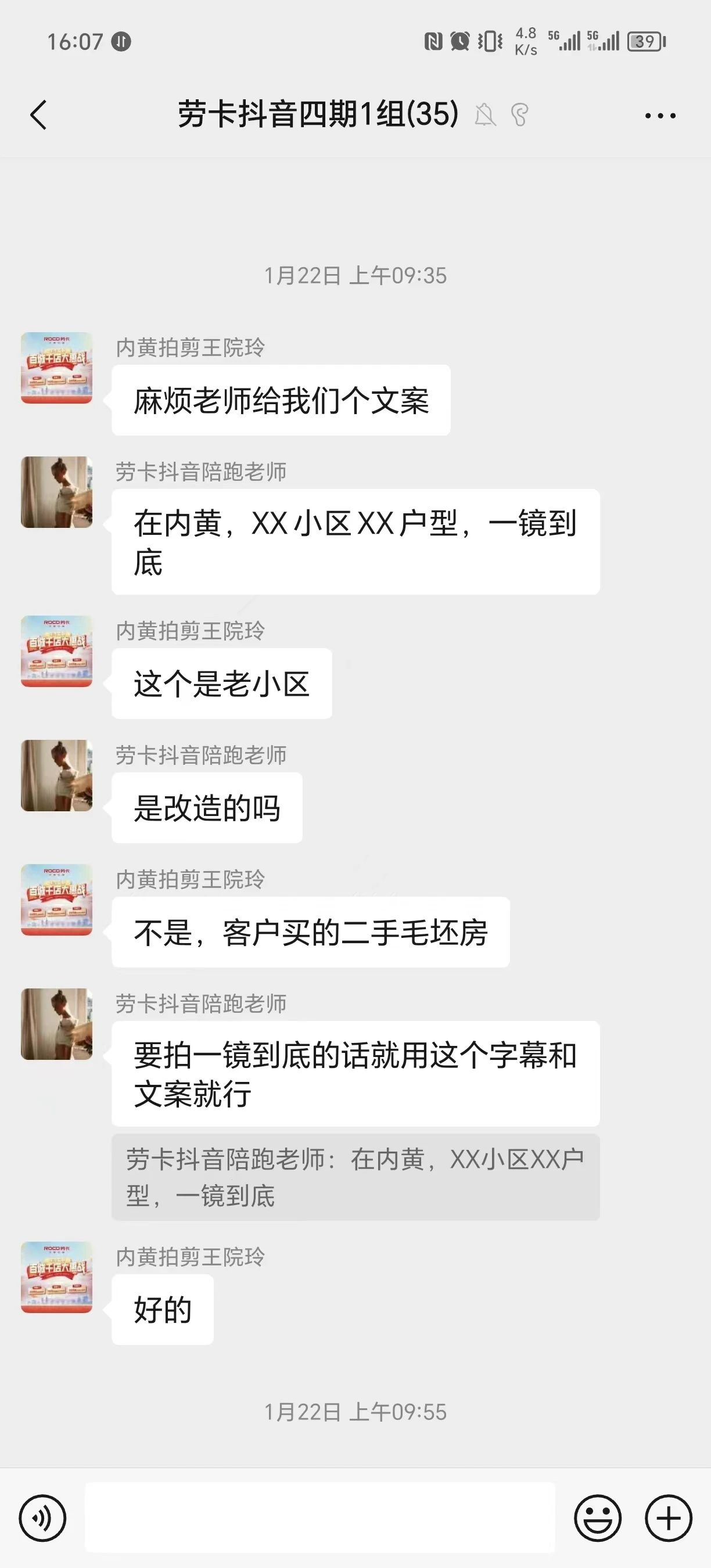This screenshot has height=1568, width=711.
Task: Open 劳卡抖音陪跑老师's avatar beside 是改造的吗
Action: pos(56,775)
